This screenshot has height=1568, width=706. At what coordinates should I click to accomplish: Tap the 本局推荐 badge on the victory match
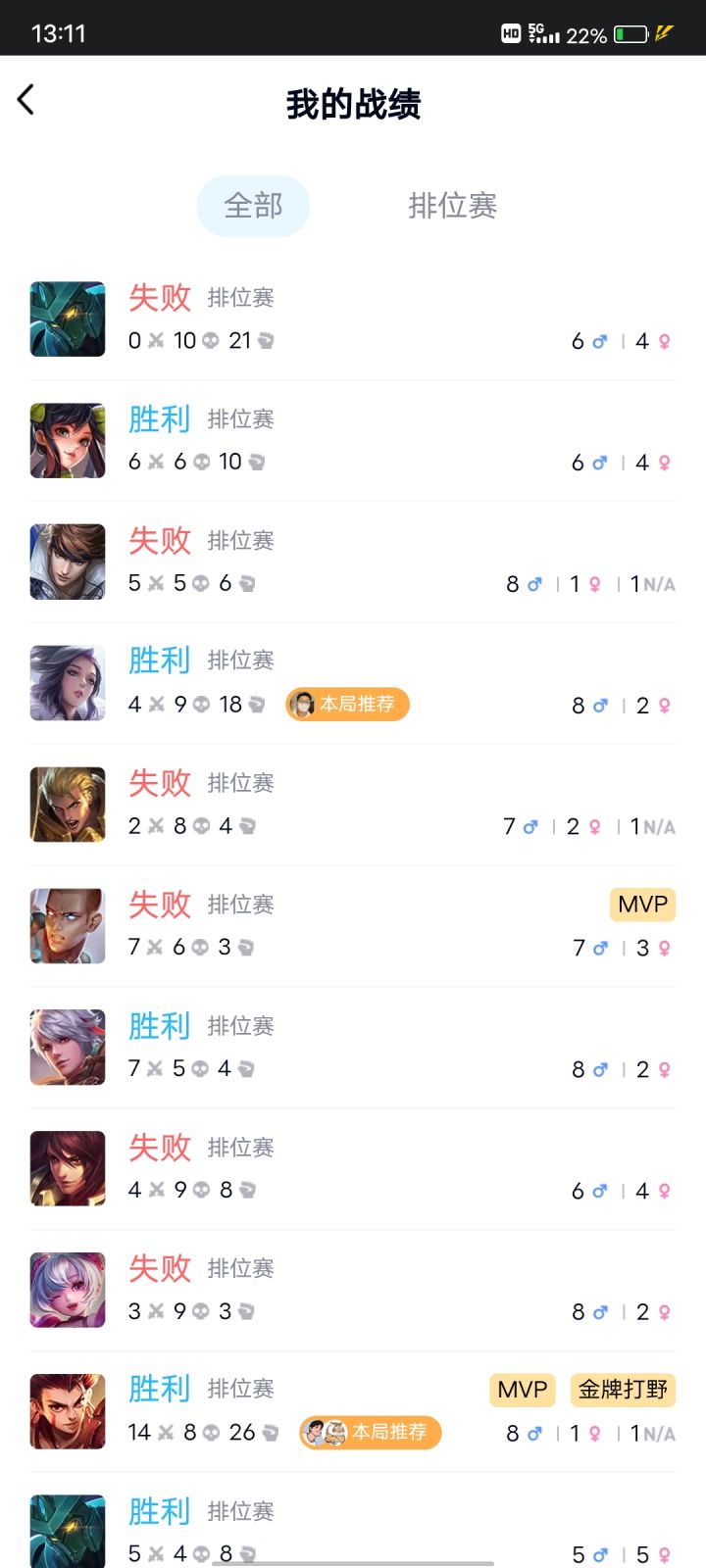346,704
